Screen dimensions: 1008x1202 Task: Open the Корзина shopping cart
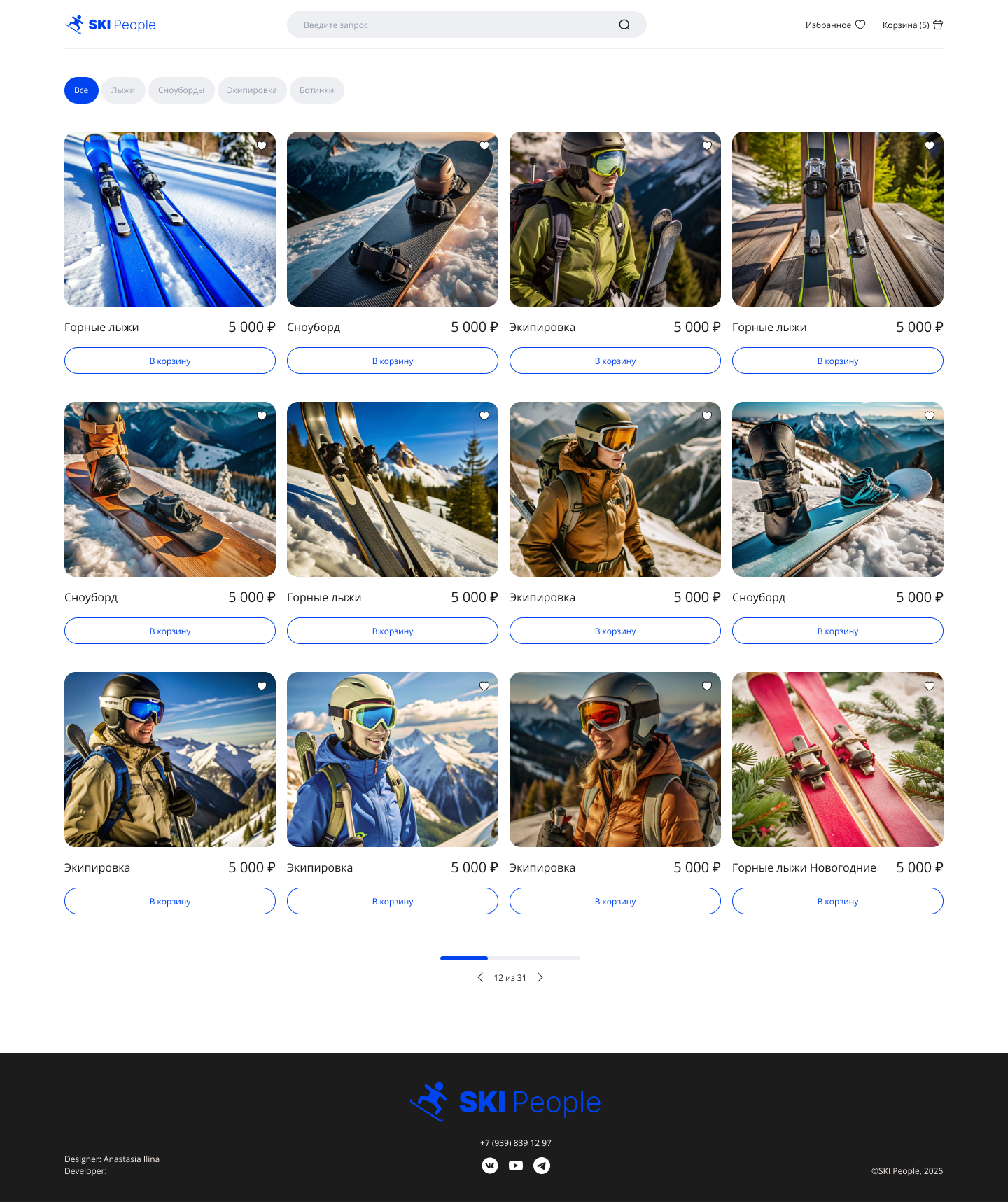(913, 25)
